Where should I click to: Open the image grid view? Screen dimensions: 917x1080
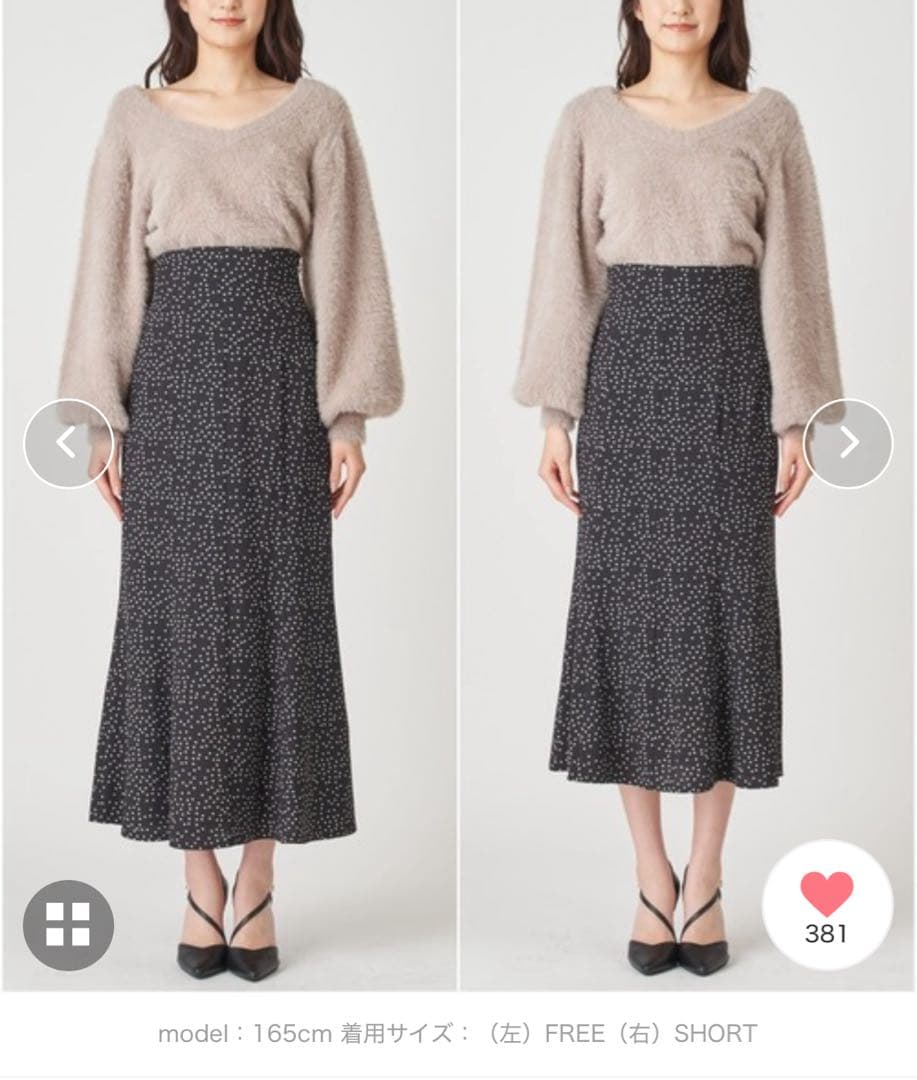68,925
